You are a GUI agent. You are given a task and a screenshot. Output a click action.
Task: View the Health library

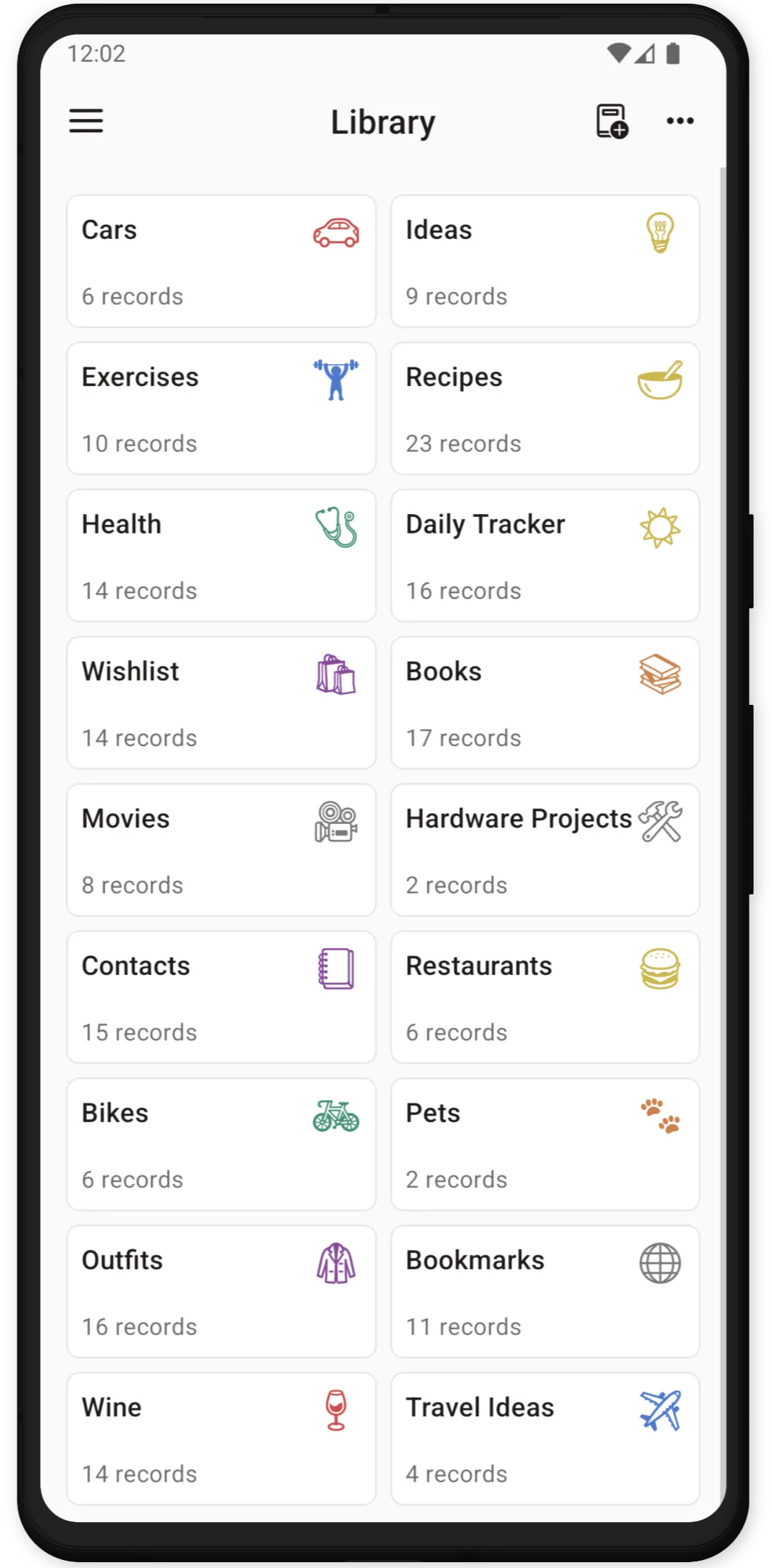(x=221, y=556)
